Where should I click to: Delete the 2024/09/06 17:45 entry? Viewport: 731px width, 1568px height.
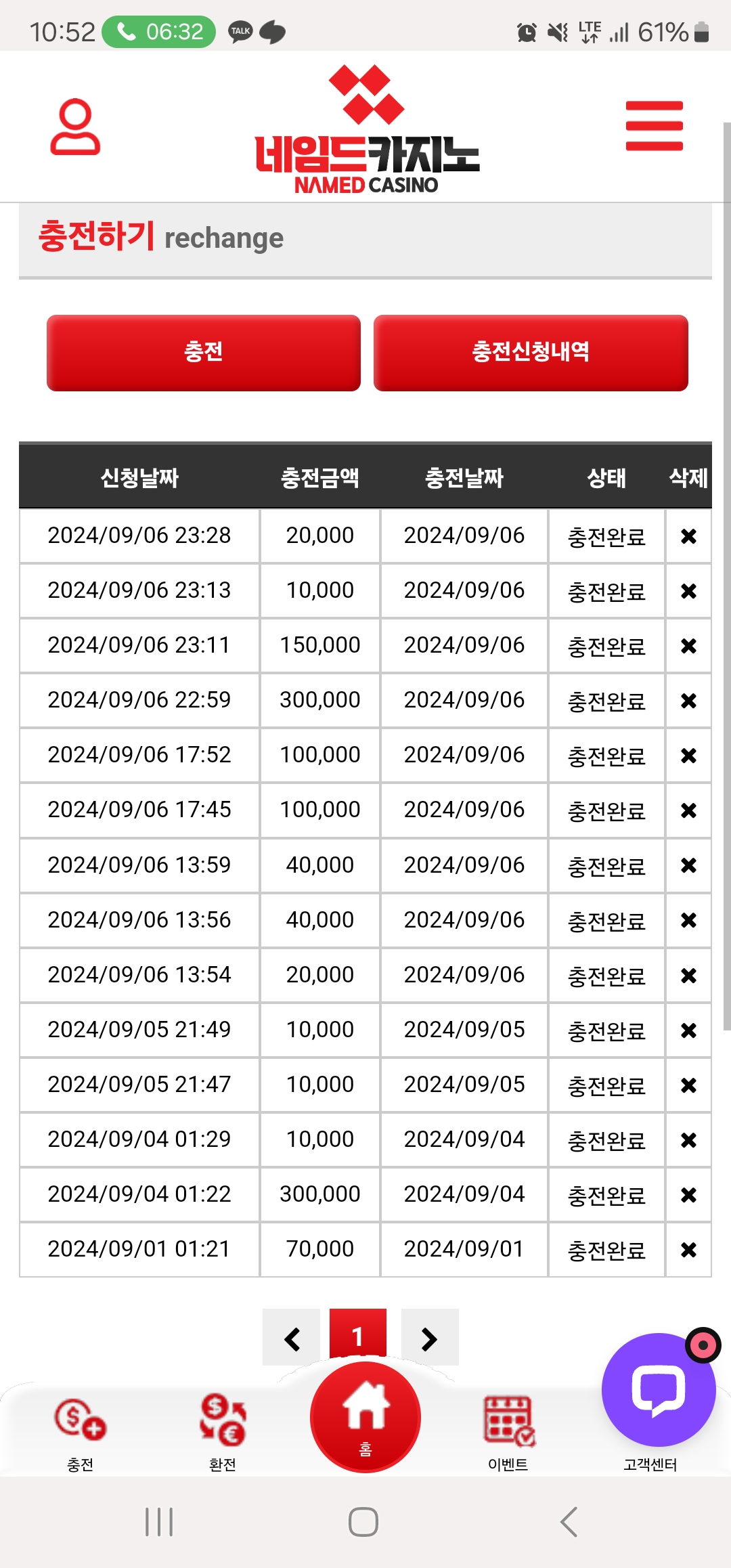688,810
